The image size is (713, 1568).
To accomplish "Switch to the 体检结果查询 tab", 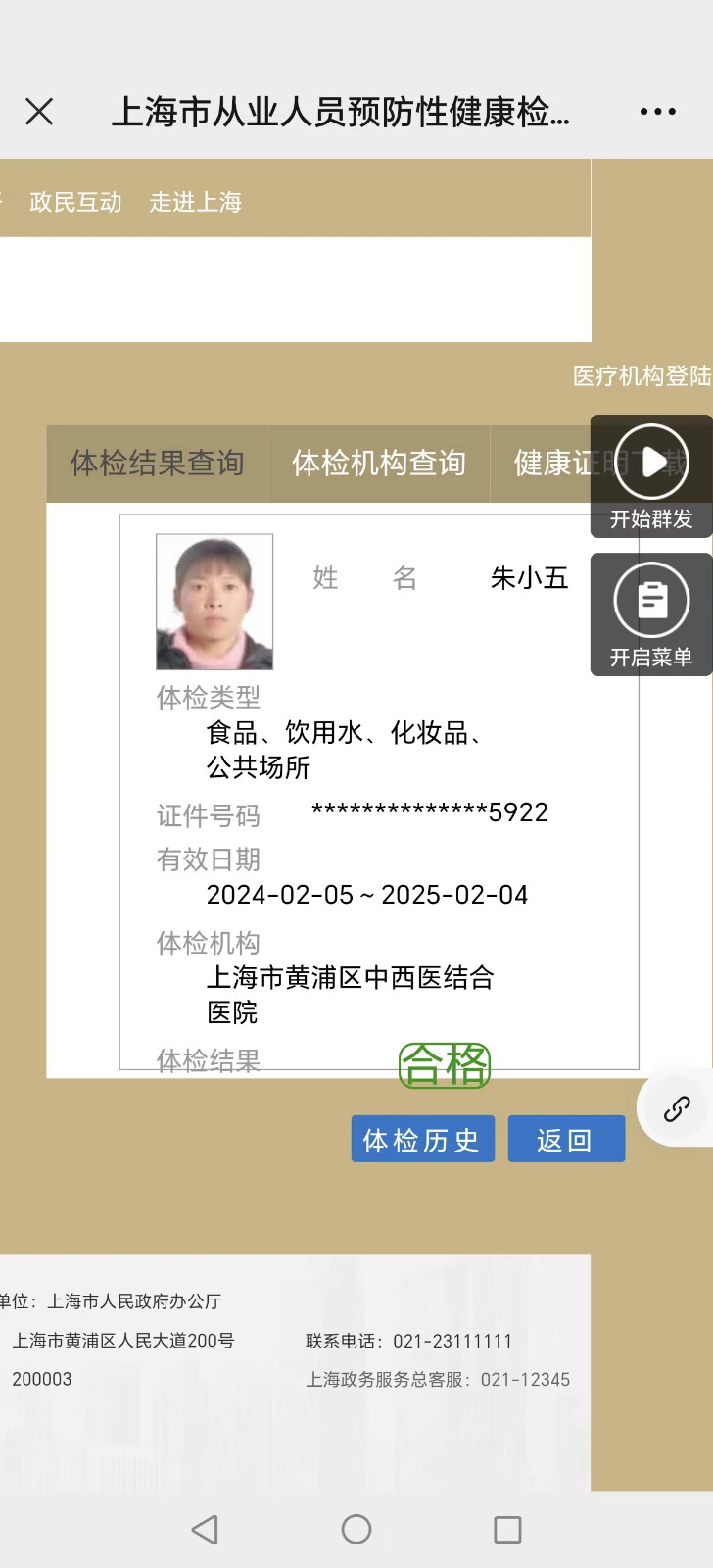I will [x=158, y=463].
